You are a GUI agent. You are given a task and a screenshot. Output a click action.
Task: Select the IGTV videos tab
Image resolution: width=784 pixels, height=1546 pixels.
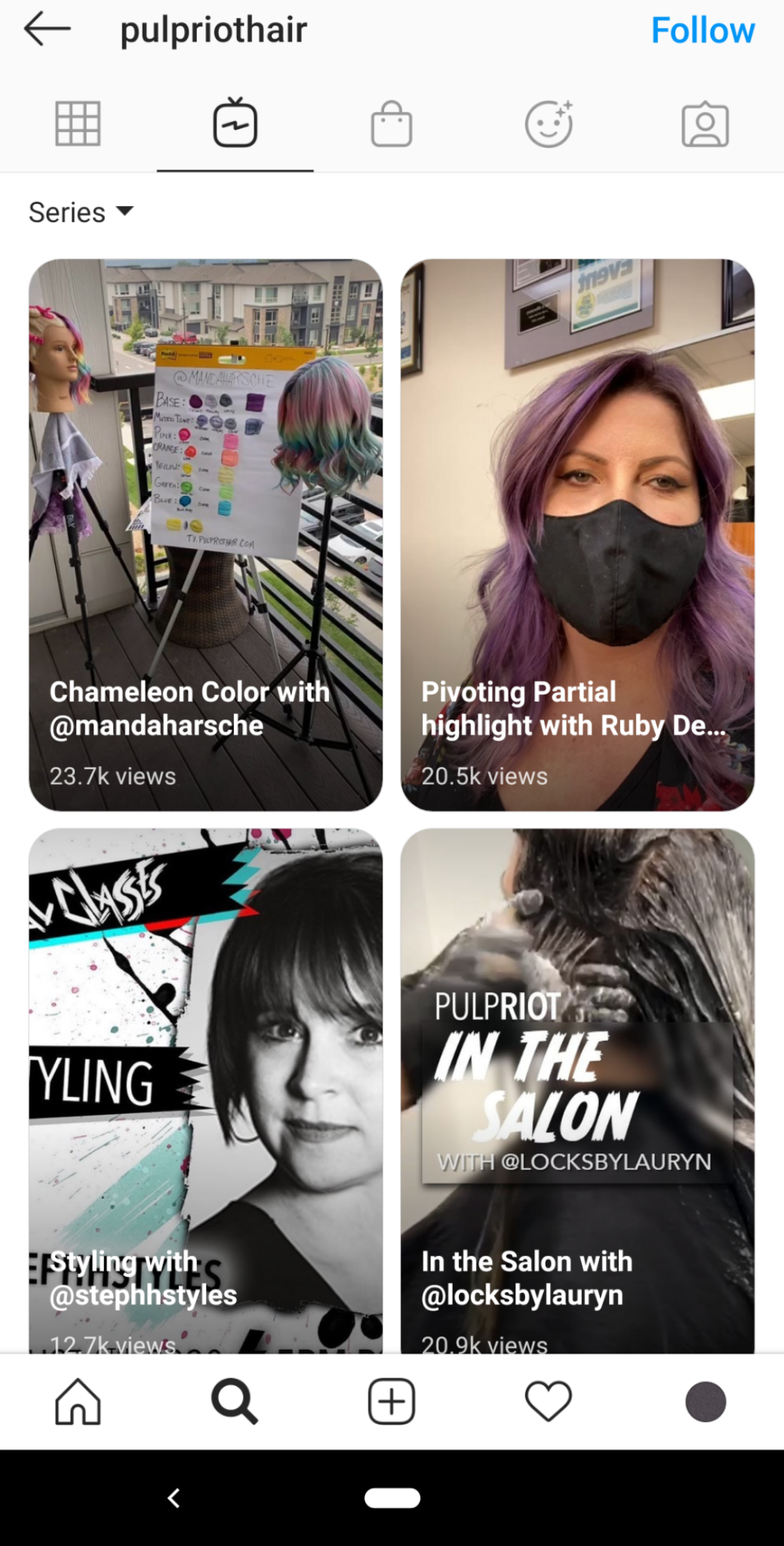click(235, 123)
